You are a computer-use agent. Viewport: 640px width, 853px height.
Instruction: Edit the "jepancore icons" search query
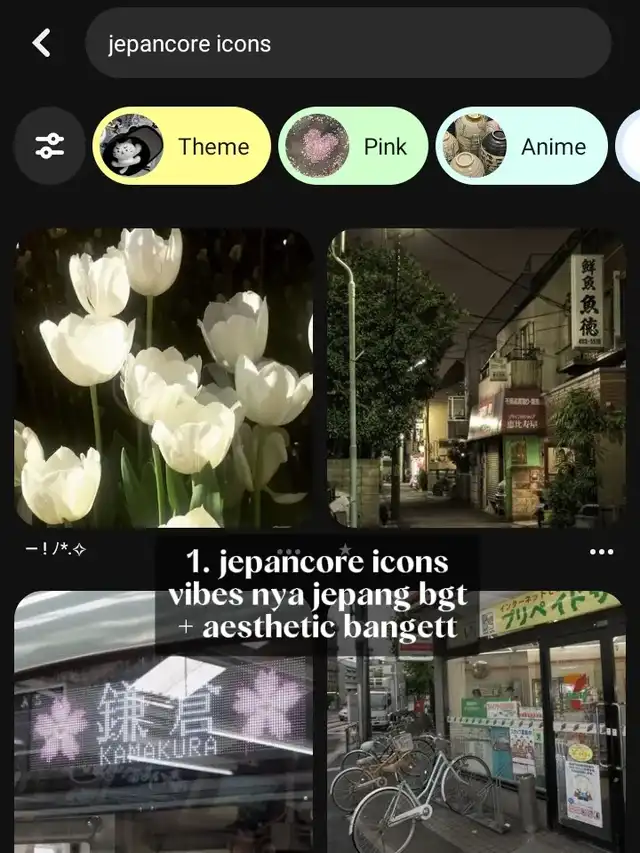click(x=348, y=43)
